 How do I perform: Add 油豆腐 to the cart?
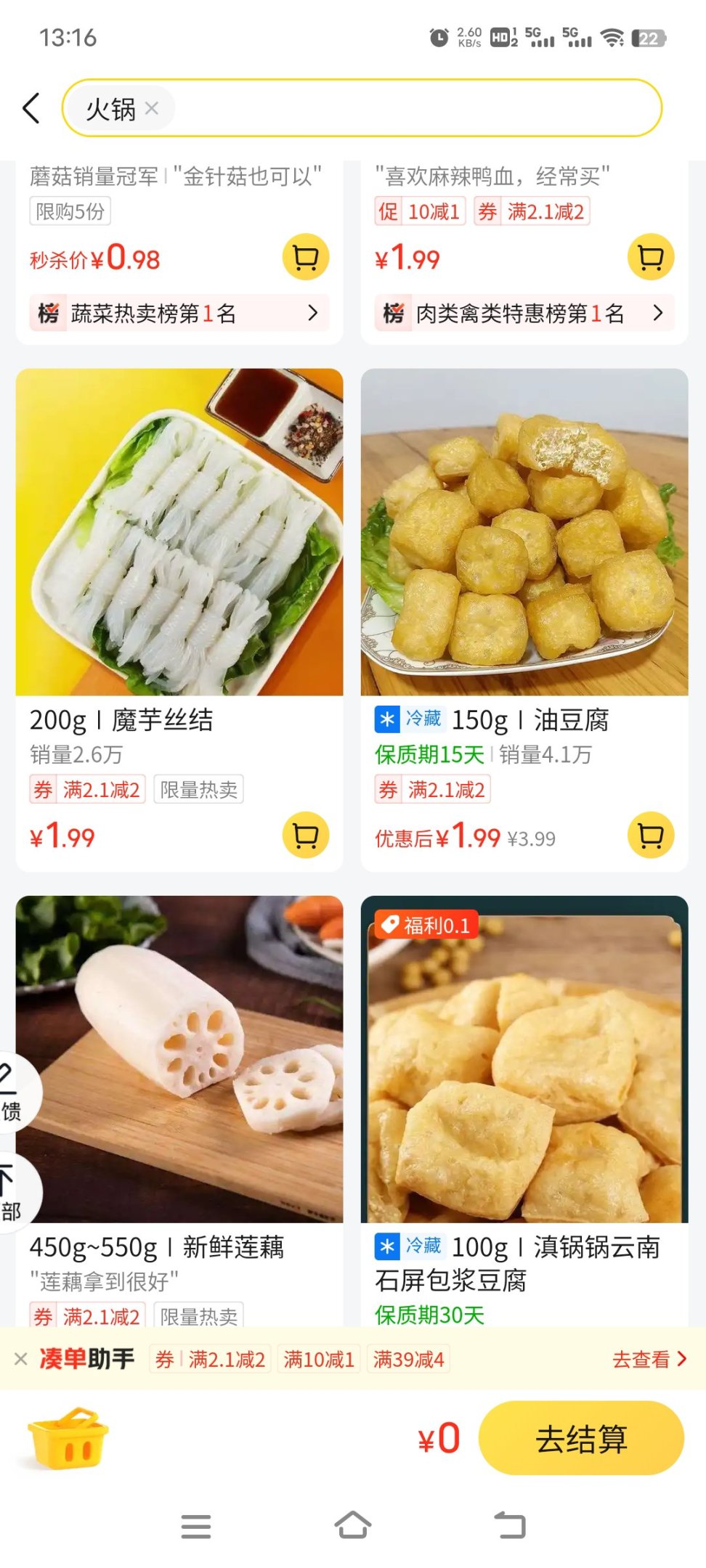pyautogui.click(x=650, y=835)
